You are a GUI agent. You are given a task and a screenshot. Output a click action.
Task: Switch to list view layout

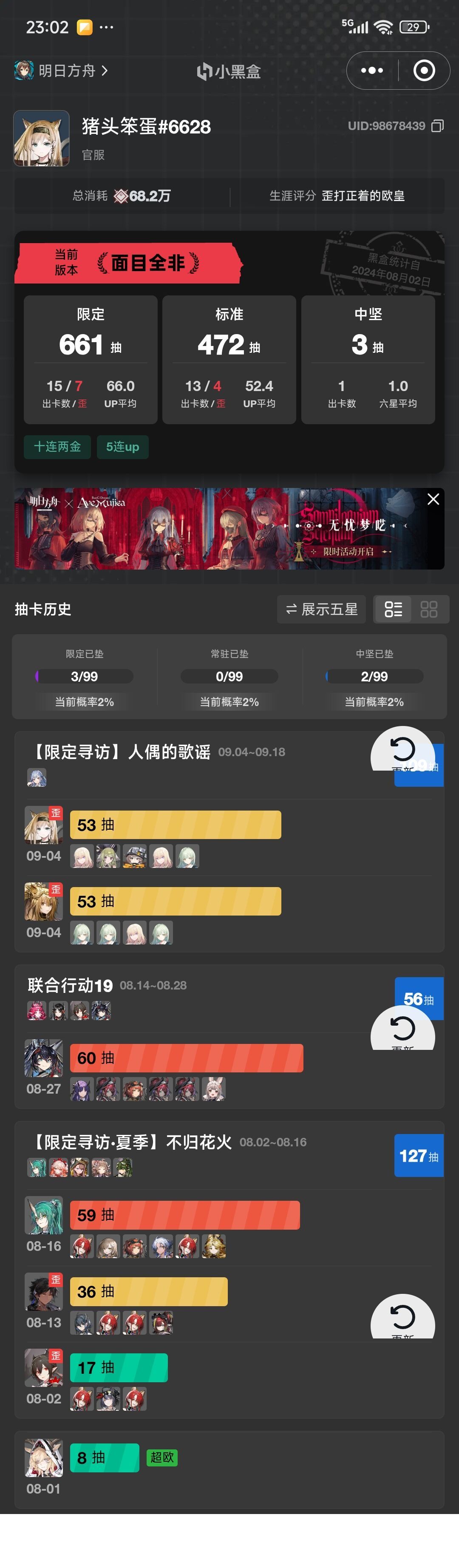tap(393, 609)
